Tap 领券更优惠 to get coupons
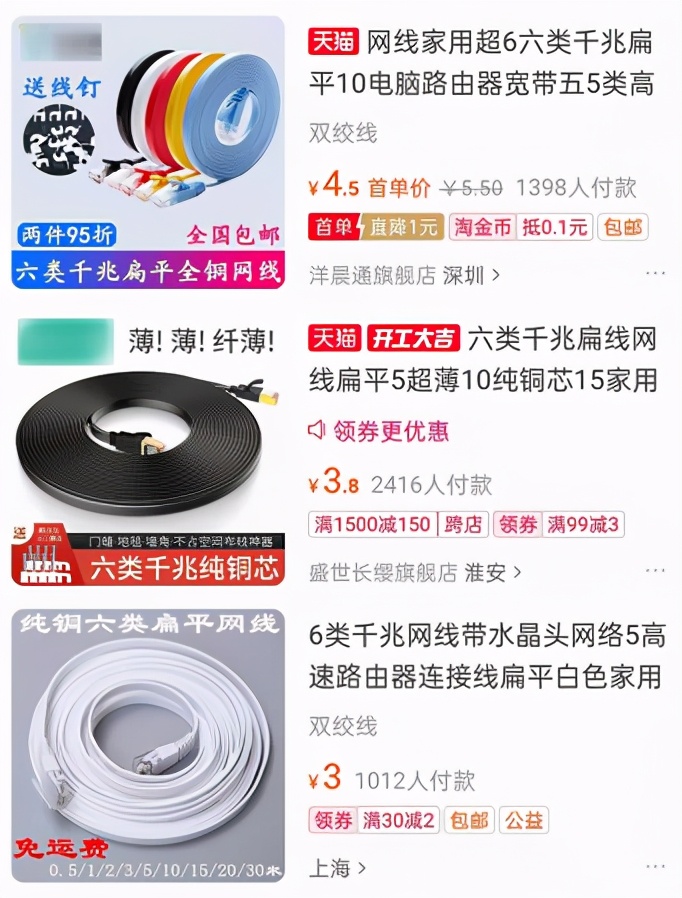This screenshot has height=898, width=682. tap(379, 431)
